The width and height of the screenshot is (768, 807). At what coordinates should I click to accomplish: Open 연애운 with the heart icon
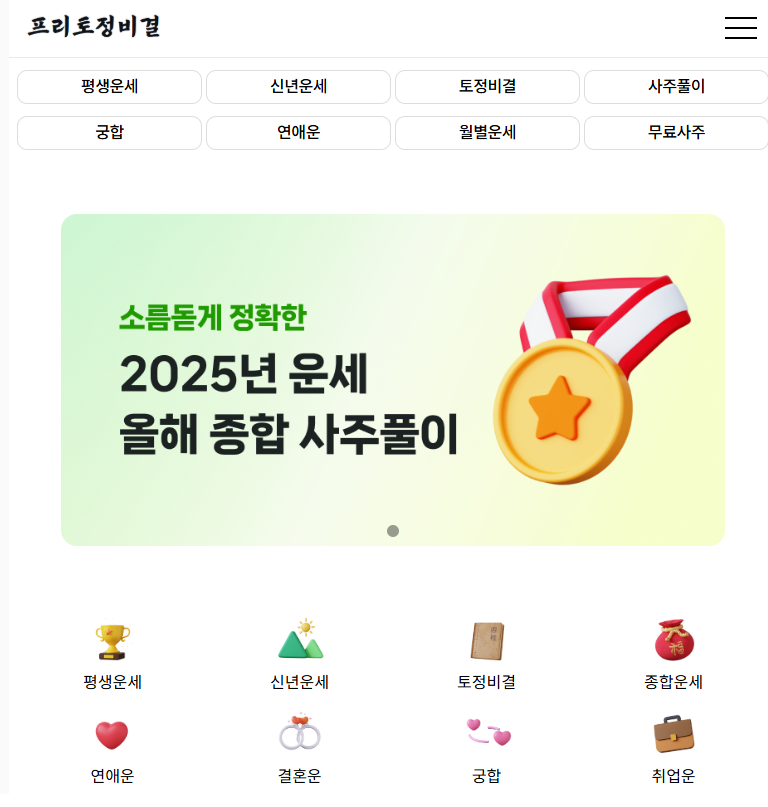pyautogui.click(x=112, y=750)
